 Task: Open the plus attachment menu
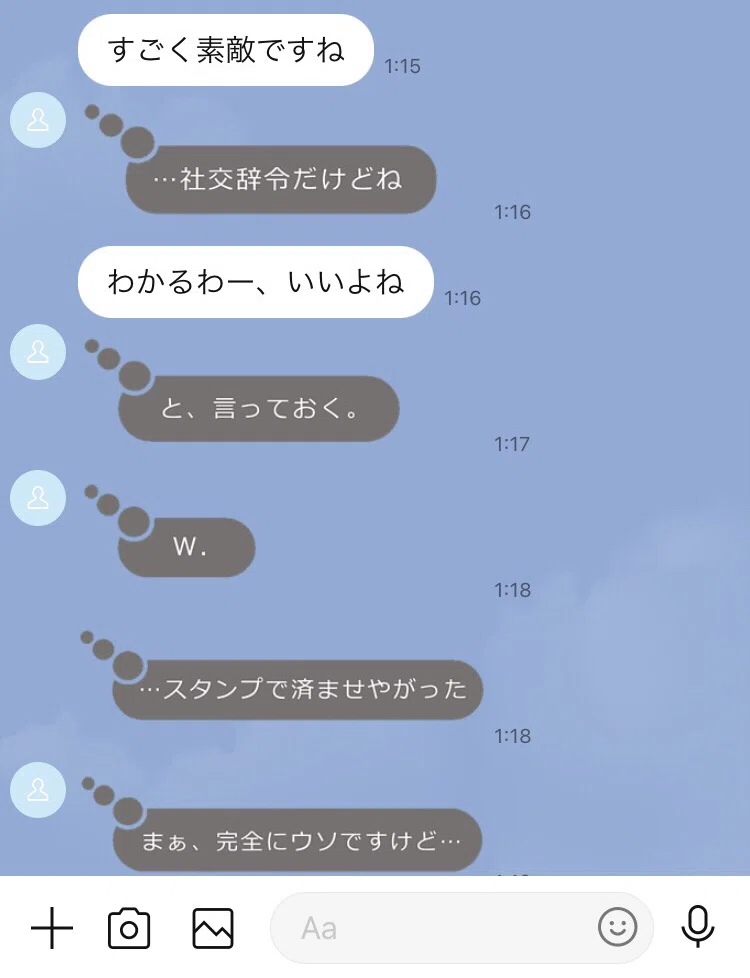(52, 928)
